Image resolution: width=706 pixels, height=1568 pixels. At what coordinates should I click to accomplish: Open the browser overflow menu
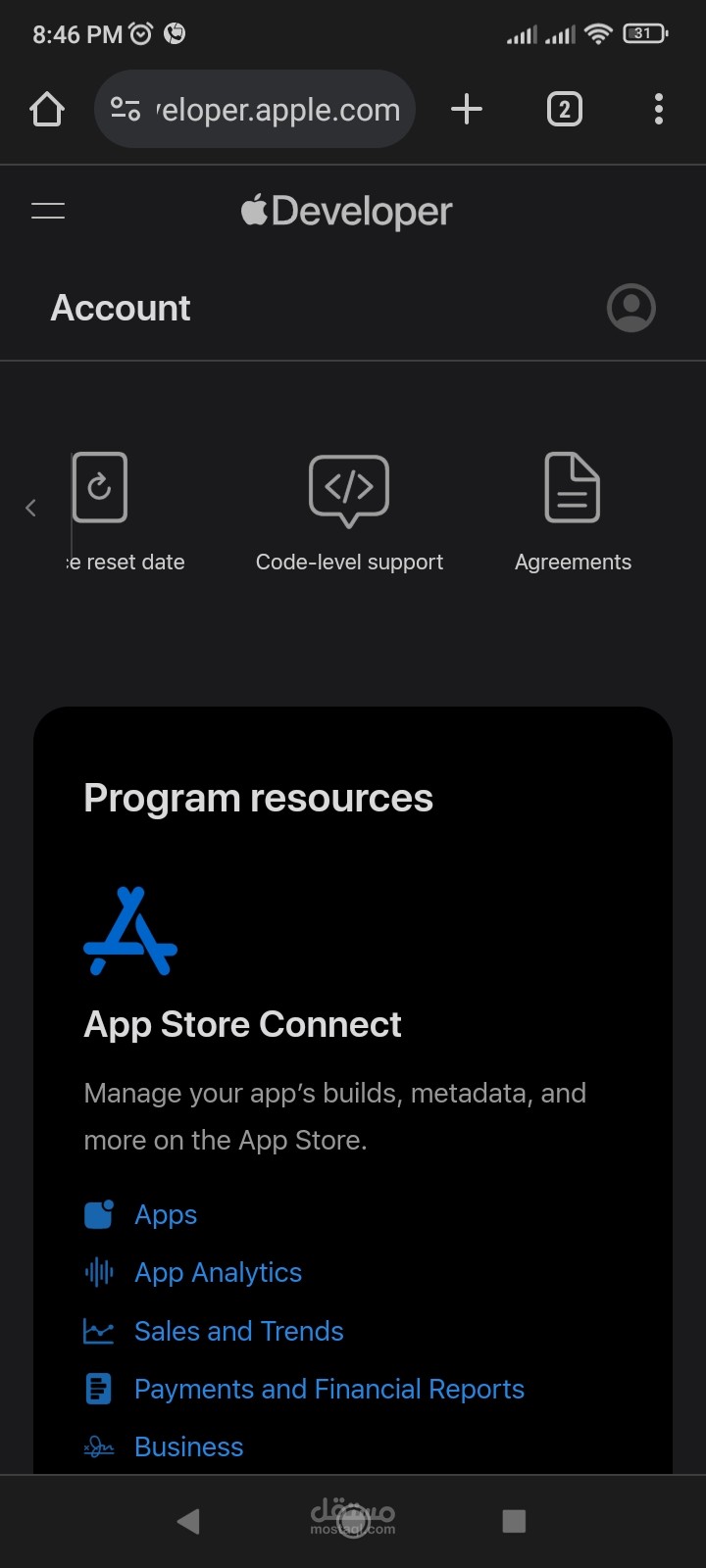coord(659,109)
